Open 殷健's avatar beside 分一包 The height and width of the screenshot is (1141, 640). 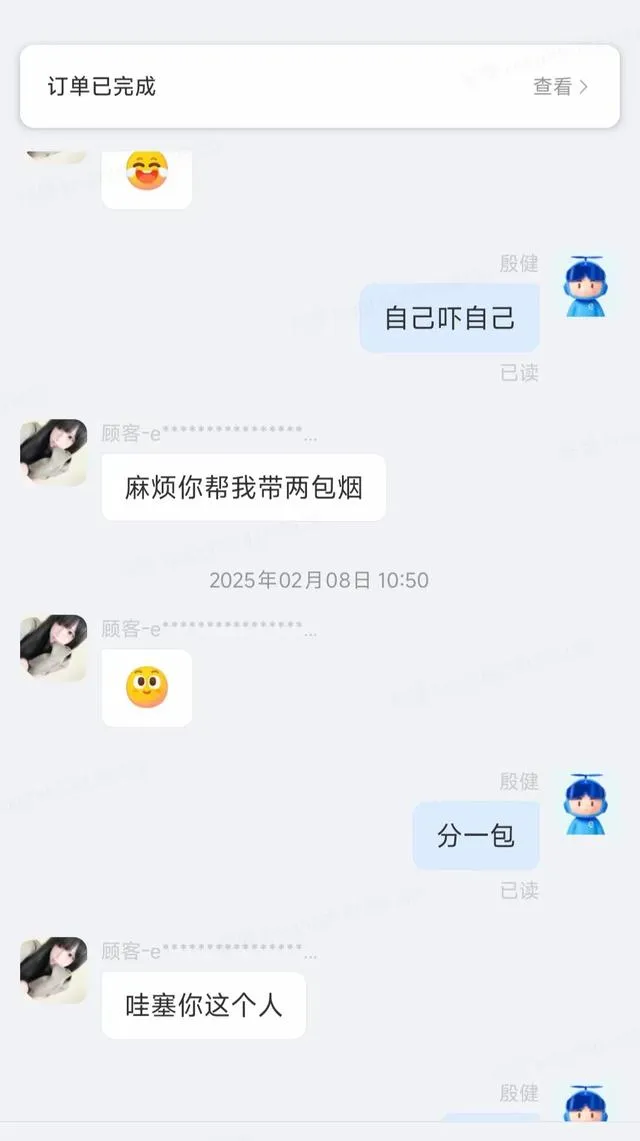585,804
